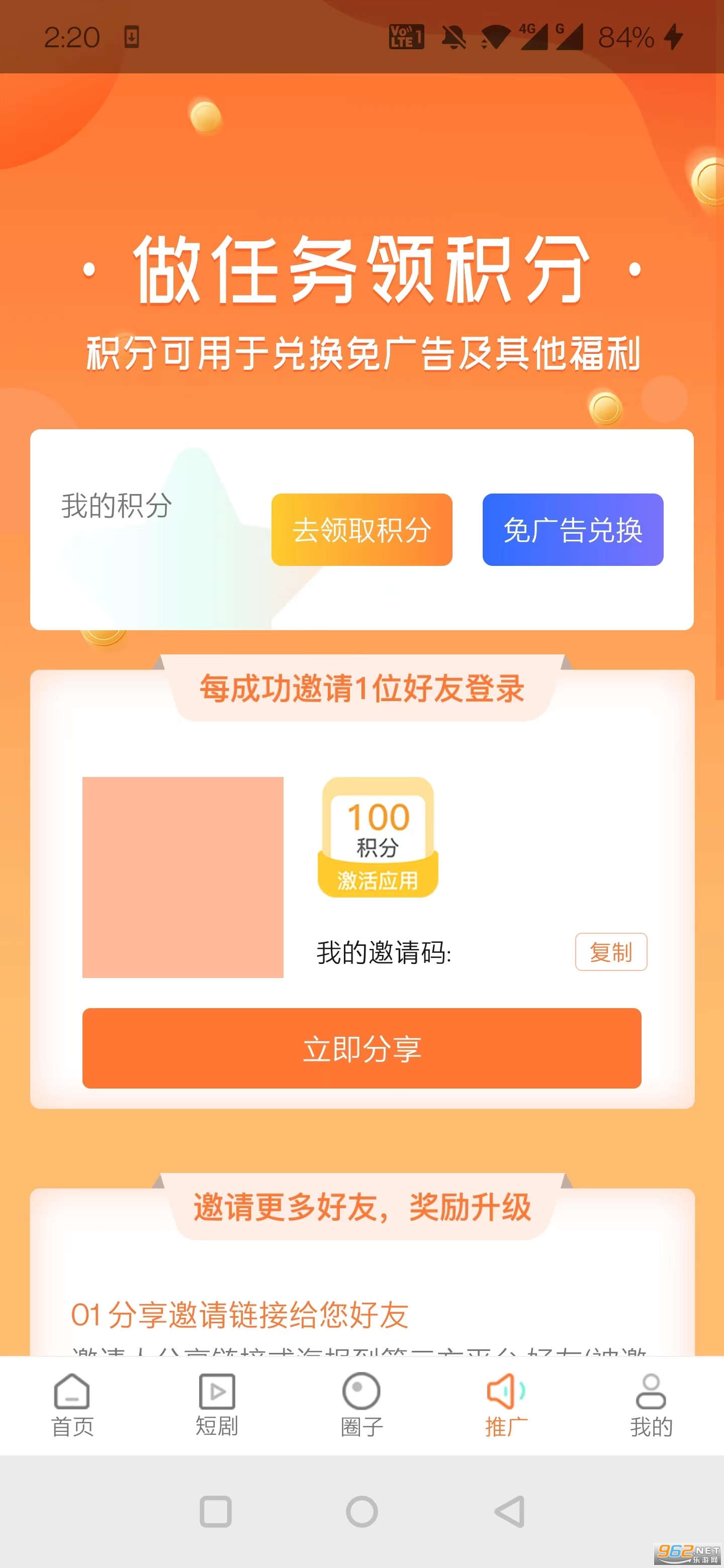Copy my invitation code with 复制
This screenshot has height=1568, width=724.
pos(611,952)
